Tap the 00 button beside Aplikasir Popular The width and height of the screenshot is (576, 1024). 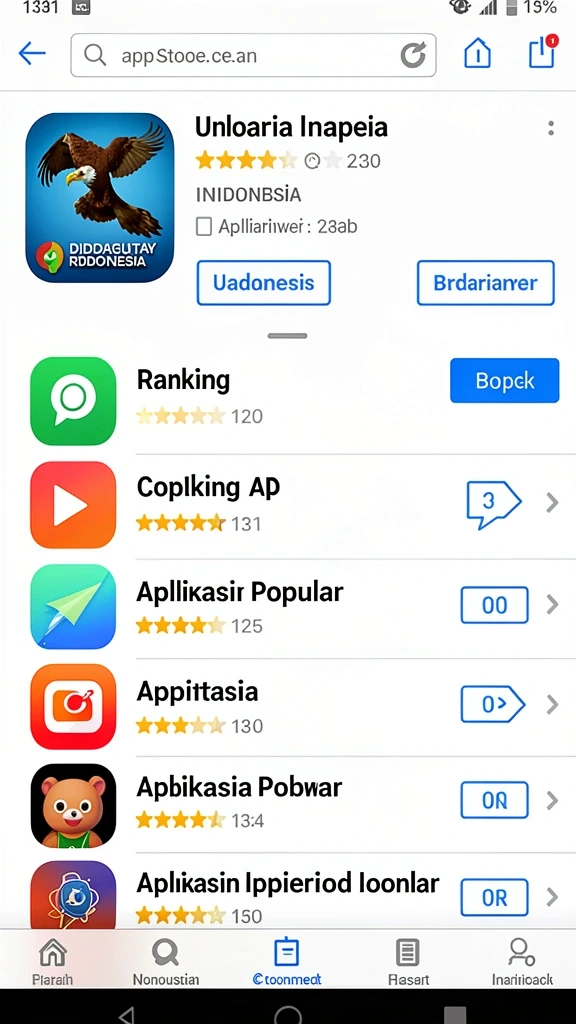click(494, 605)
